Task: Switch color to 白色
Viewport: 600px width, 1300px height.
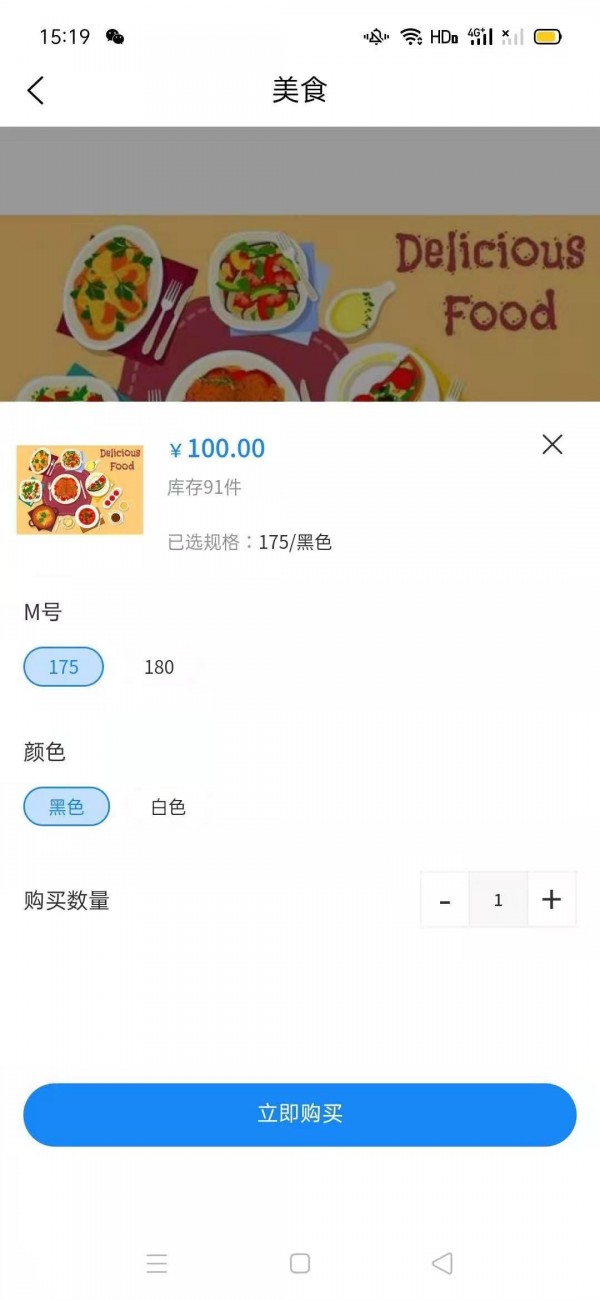Action: (168, 806)
